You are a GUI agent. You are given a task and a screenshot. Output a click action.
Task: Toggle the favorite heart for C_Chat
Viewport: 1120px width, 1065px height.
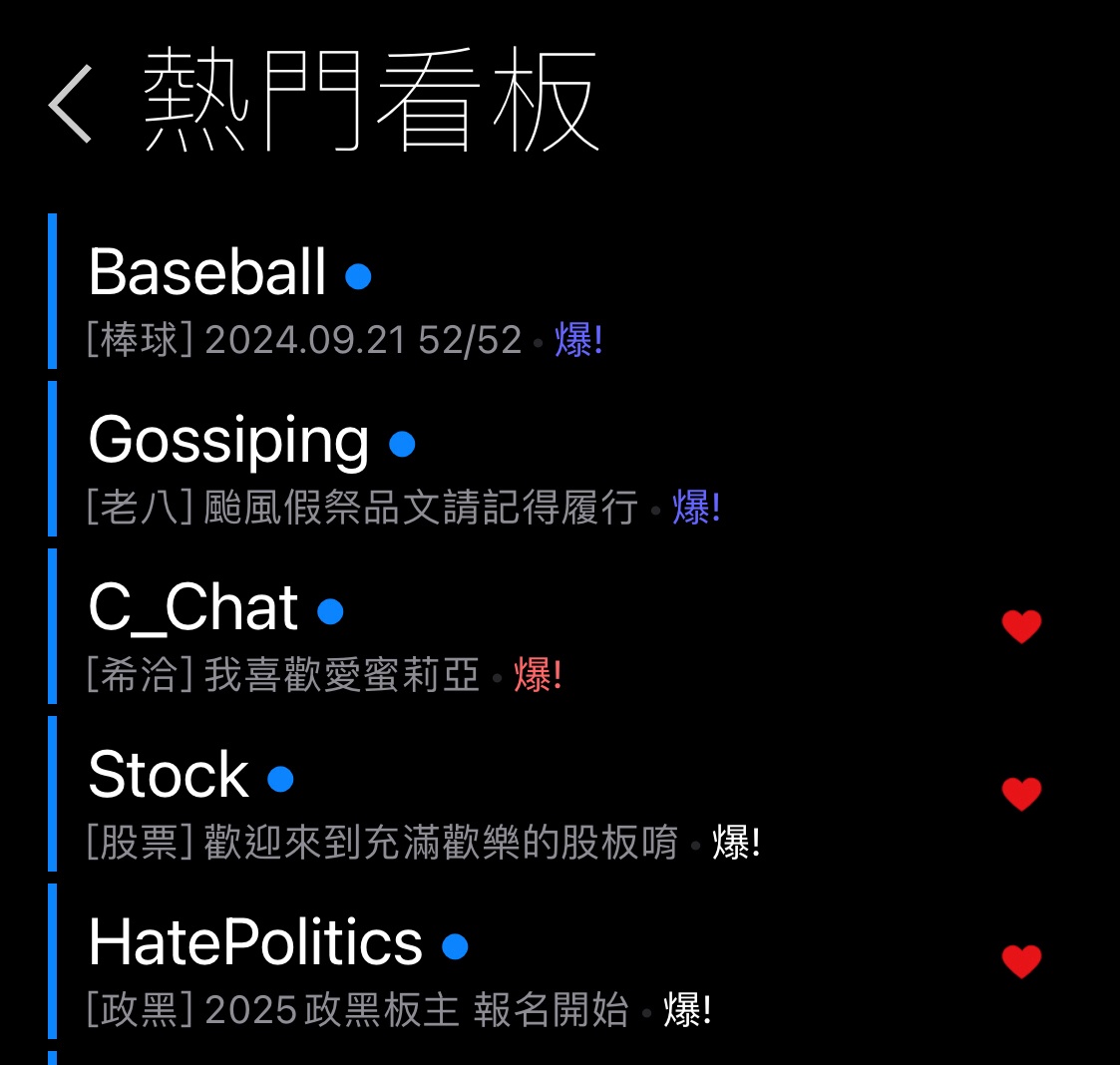coord(1021,626)
